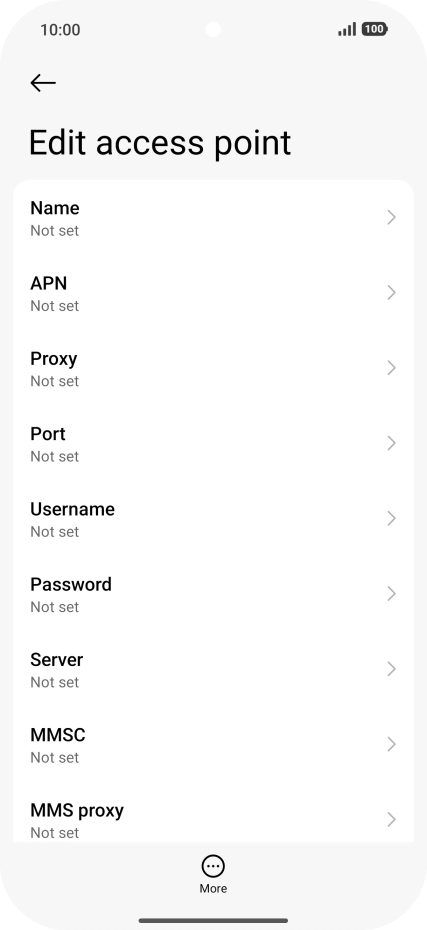Go back using the top-left arrow
Viewport: 427px width, 930px height.
pos(43,82)
